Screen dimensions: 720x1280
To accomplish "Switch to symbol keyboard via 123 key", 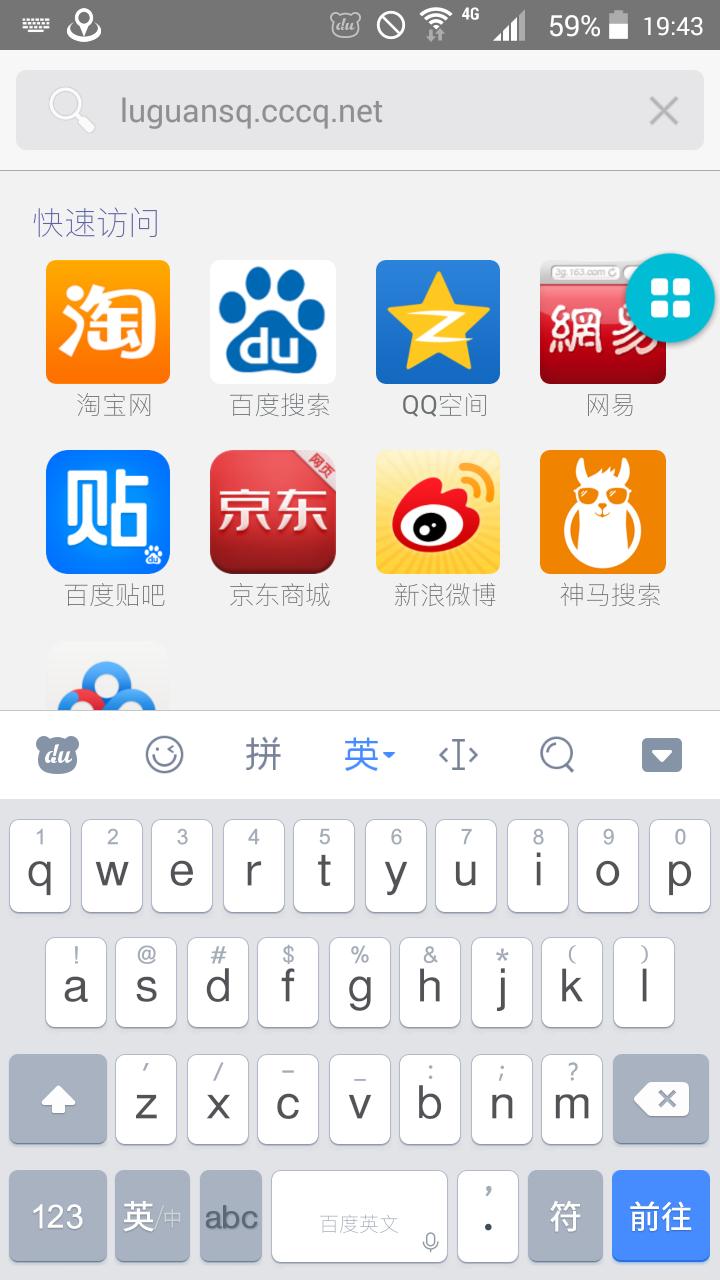I will (x=57, y=1216).
